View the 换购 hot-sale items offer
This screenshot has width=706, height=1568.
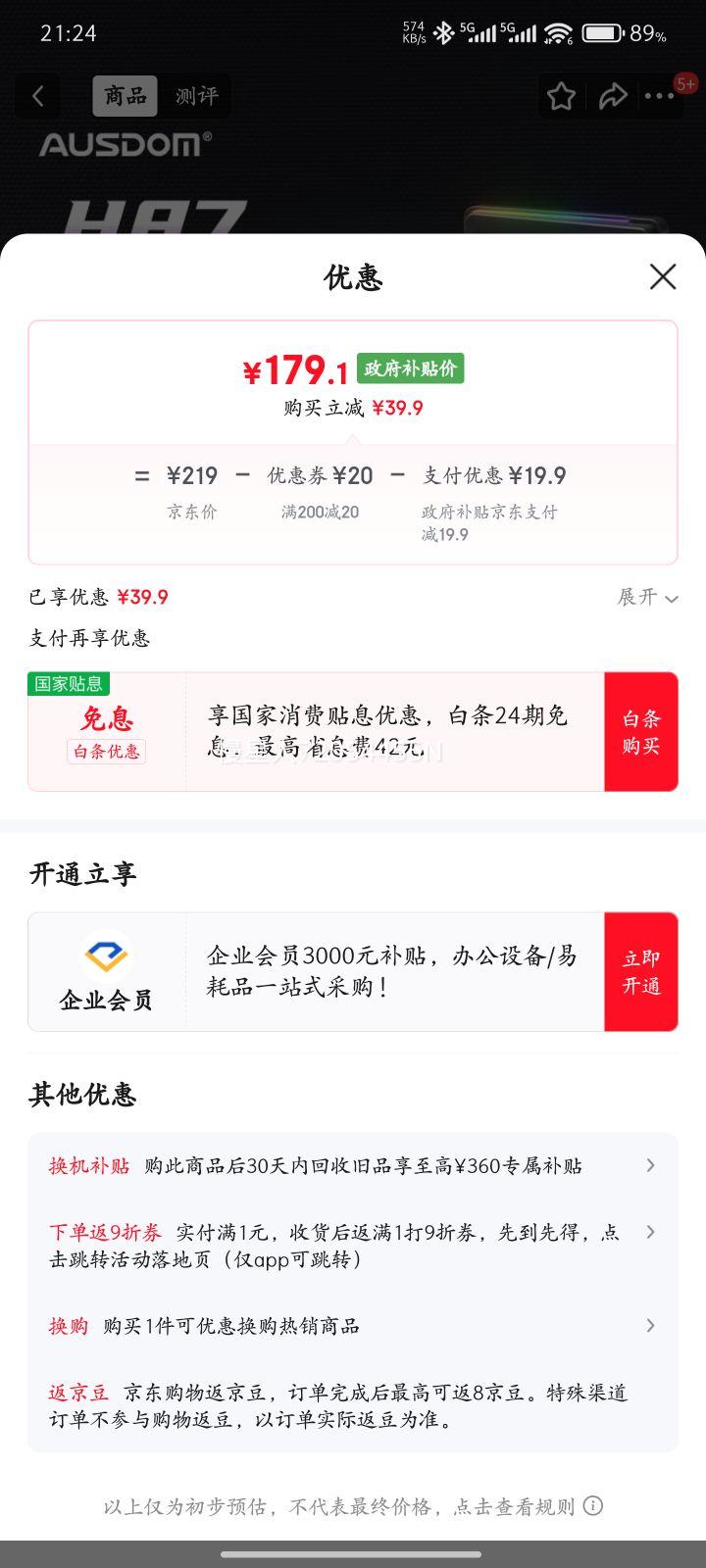point(353,1326)
